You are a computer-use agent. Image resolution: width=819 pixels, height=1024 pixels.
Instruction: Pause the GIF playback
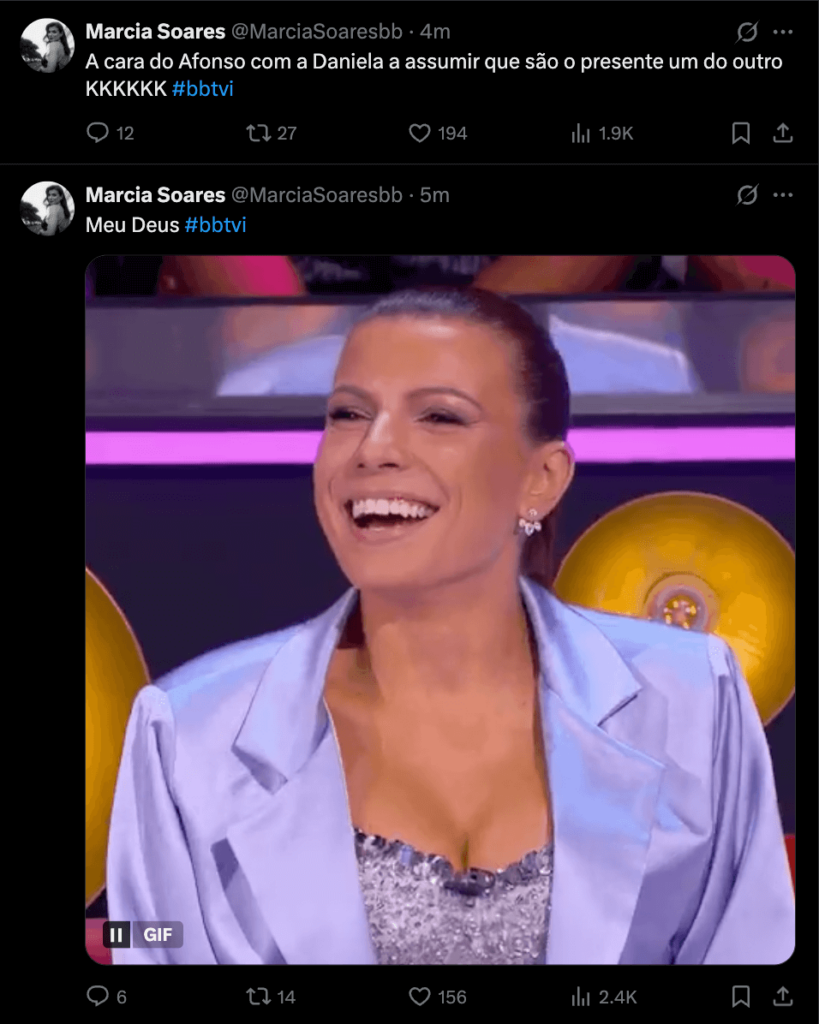tap(117, 935)
